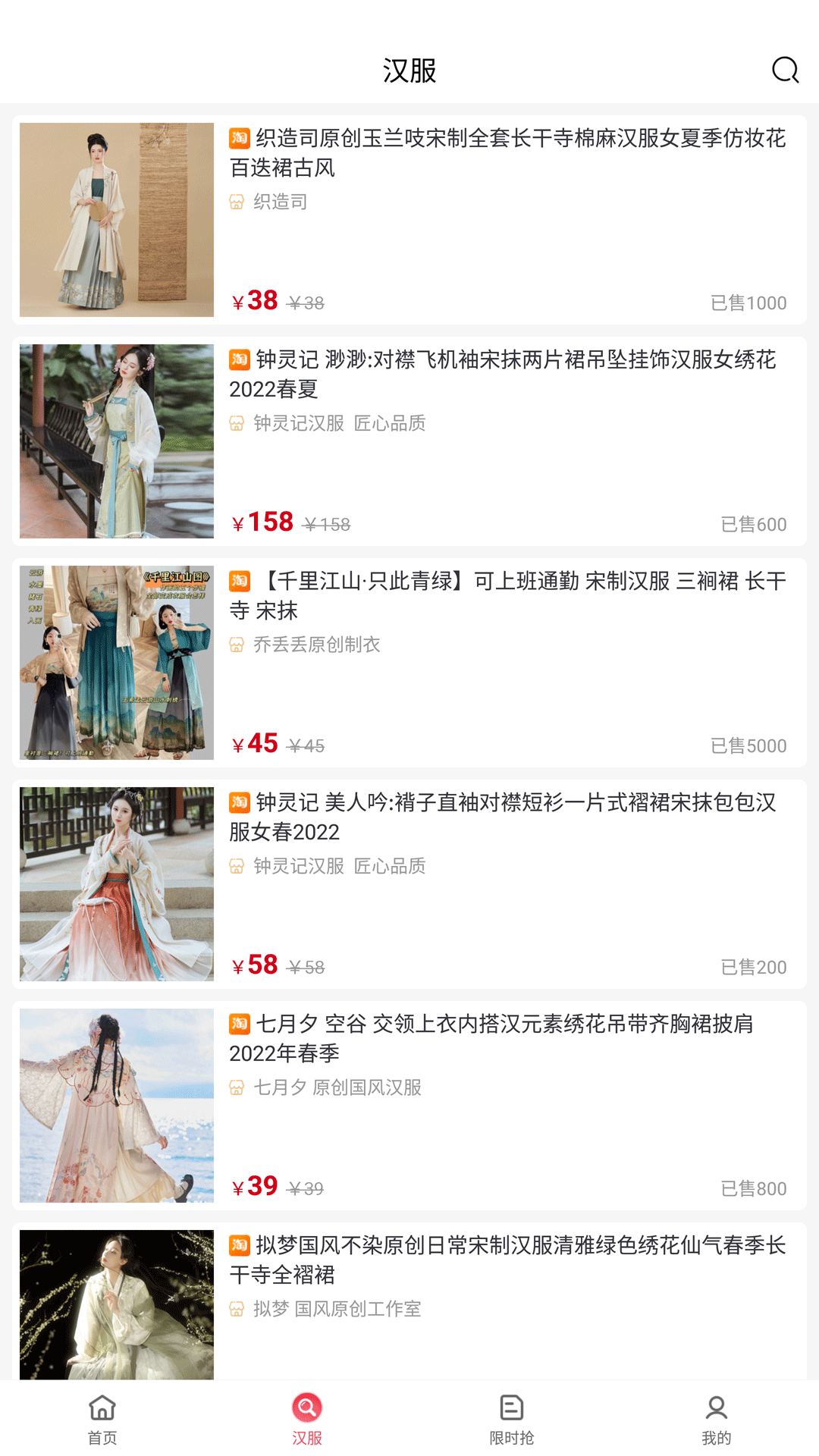Switch to the 限时抢 tab
Screen dimensions: 819x1456
pyautogui.click(x=512, y=1419)
